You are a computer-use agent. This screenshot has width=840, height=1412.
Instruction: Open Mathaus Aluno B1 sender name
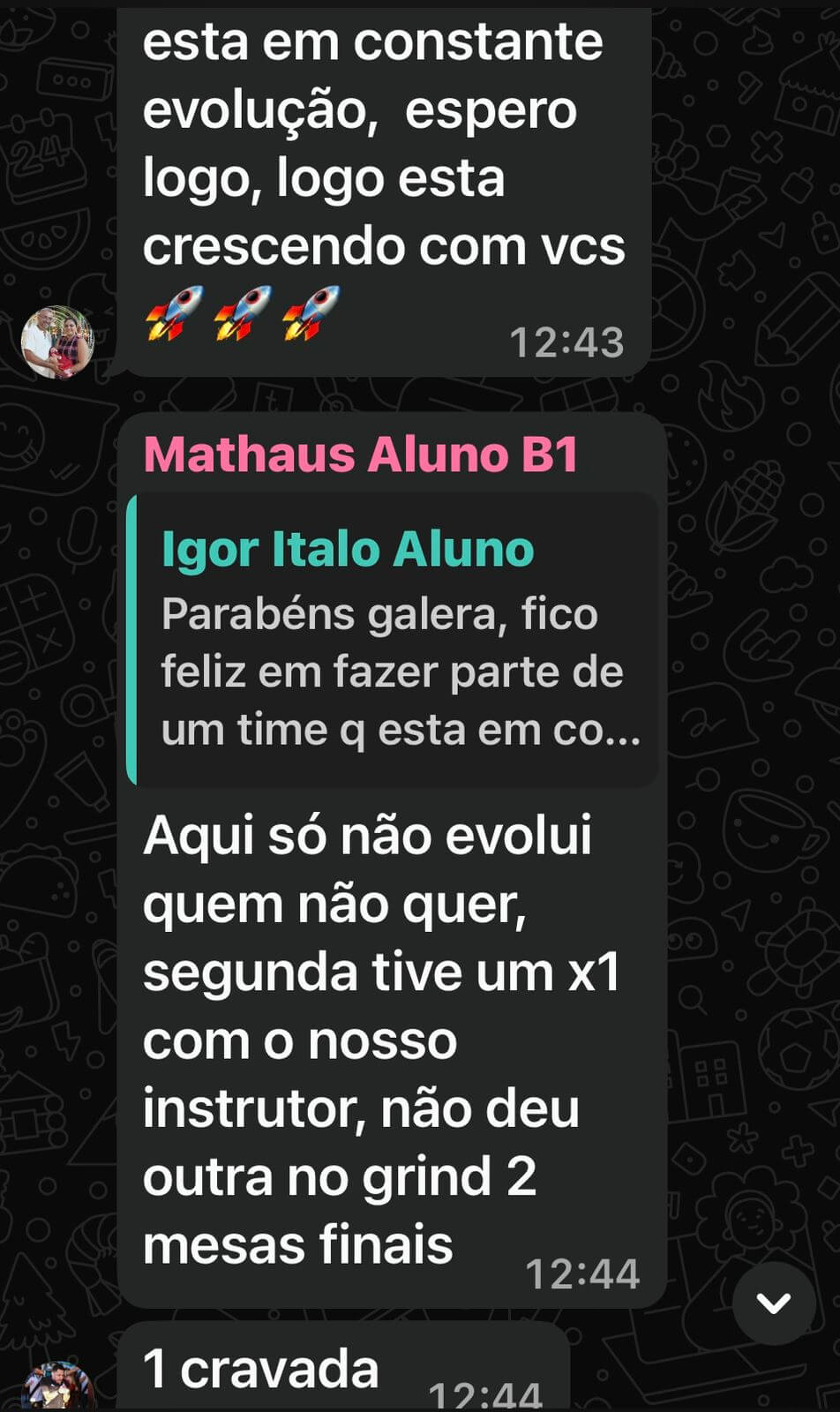(361, 454)
